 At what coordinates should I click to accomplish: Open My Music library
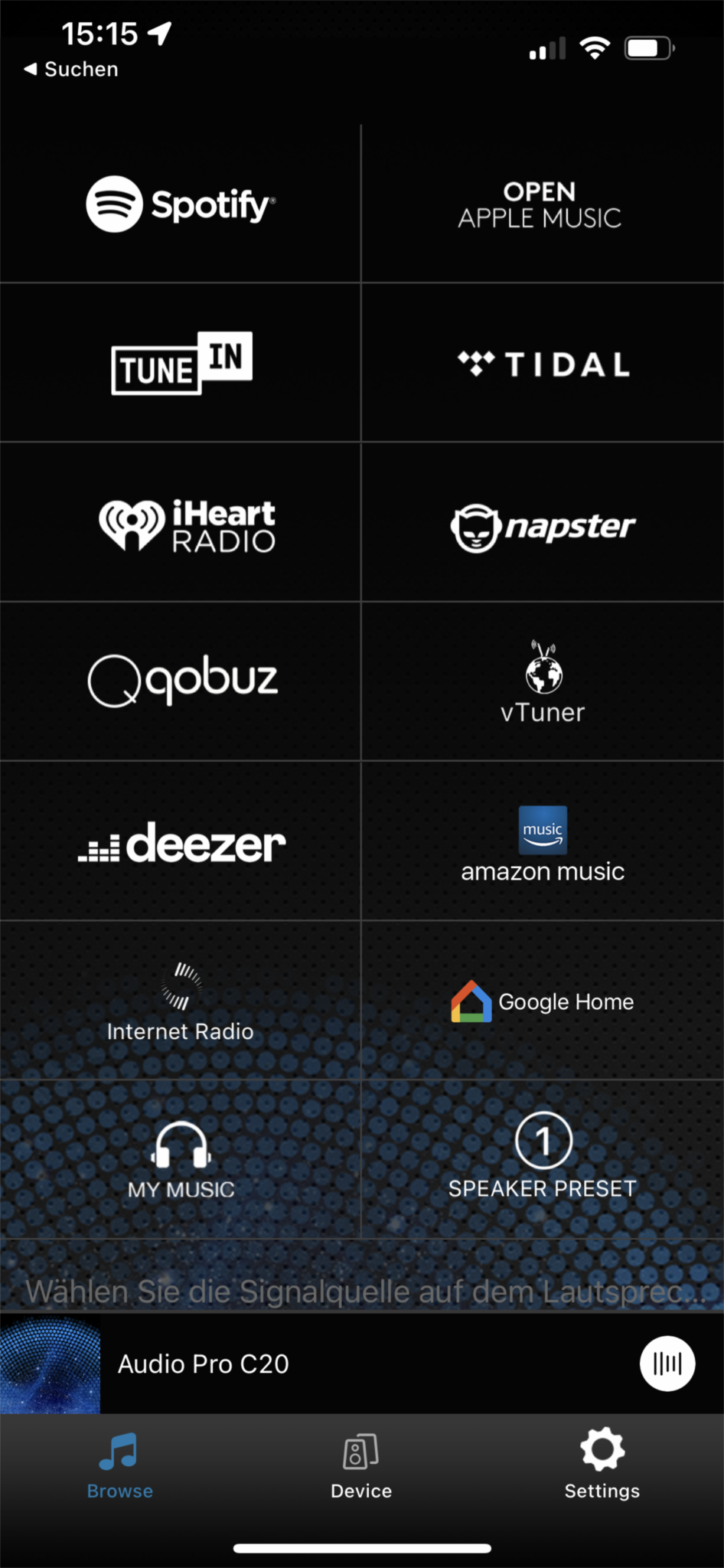181,1159
